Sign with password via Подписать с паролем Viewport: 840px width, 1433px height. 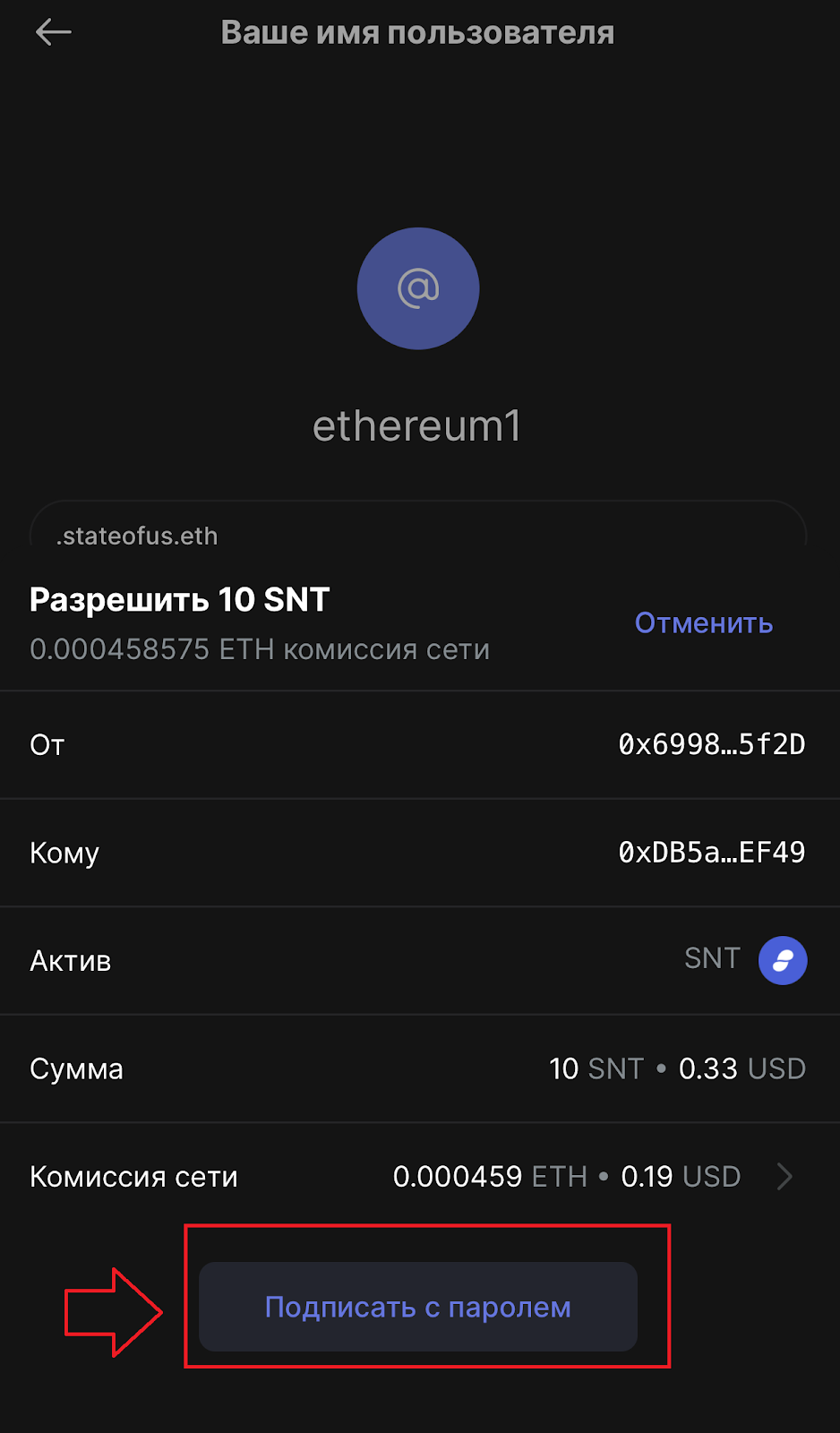(418, 1307)
